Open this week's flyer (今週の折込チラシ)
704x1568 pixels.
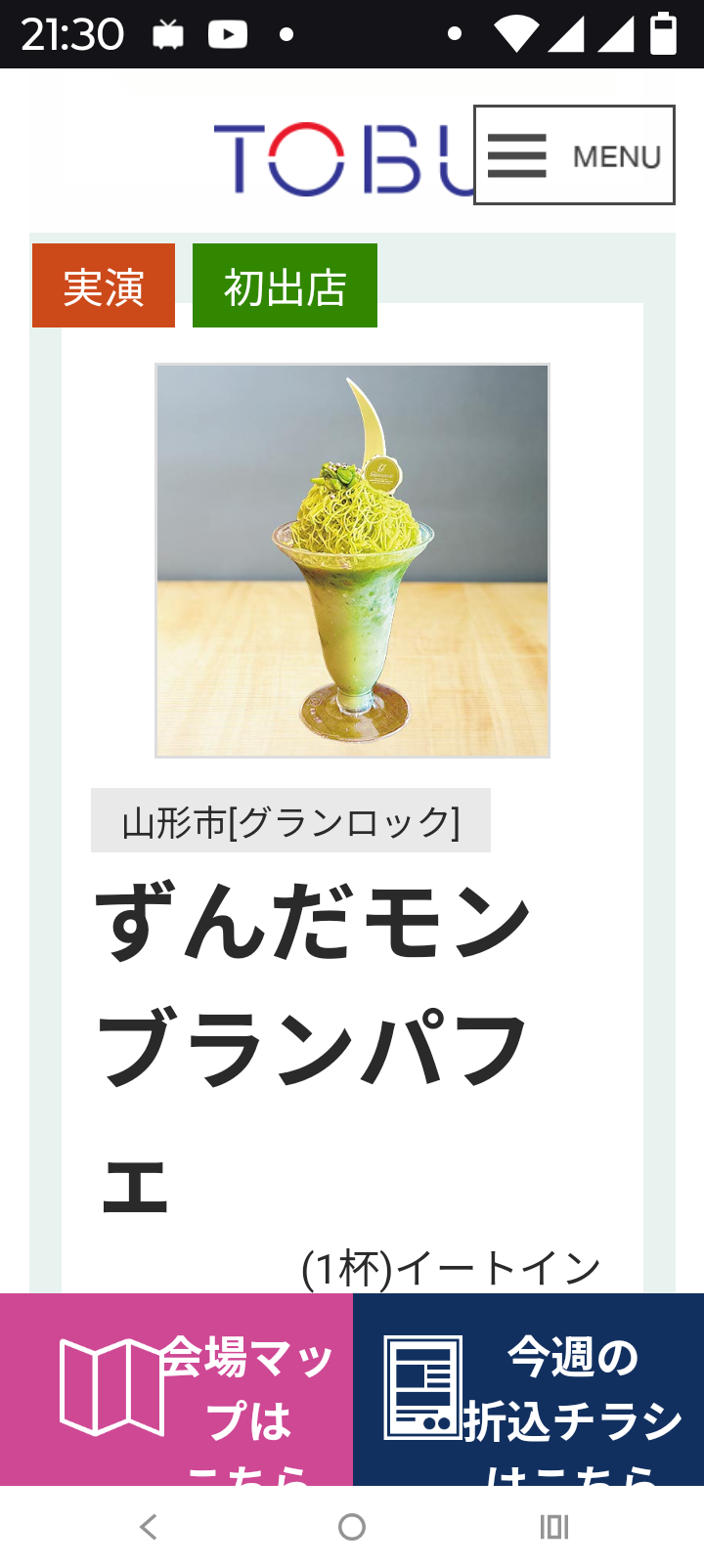click(x=528, y=1389)
